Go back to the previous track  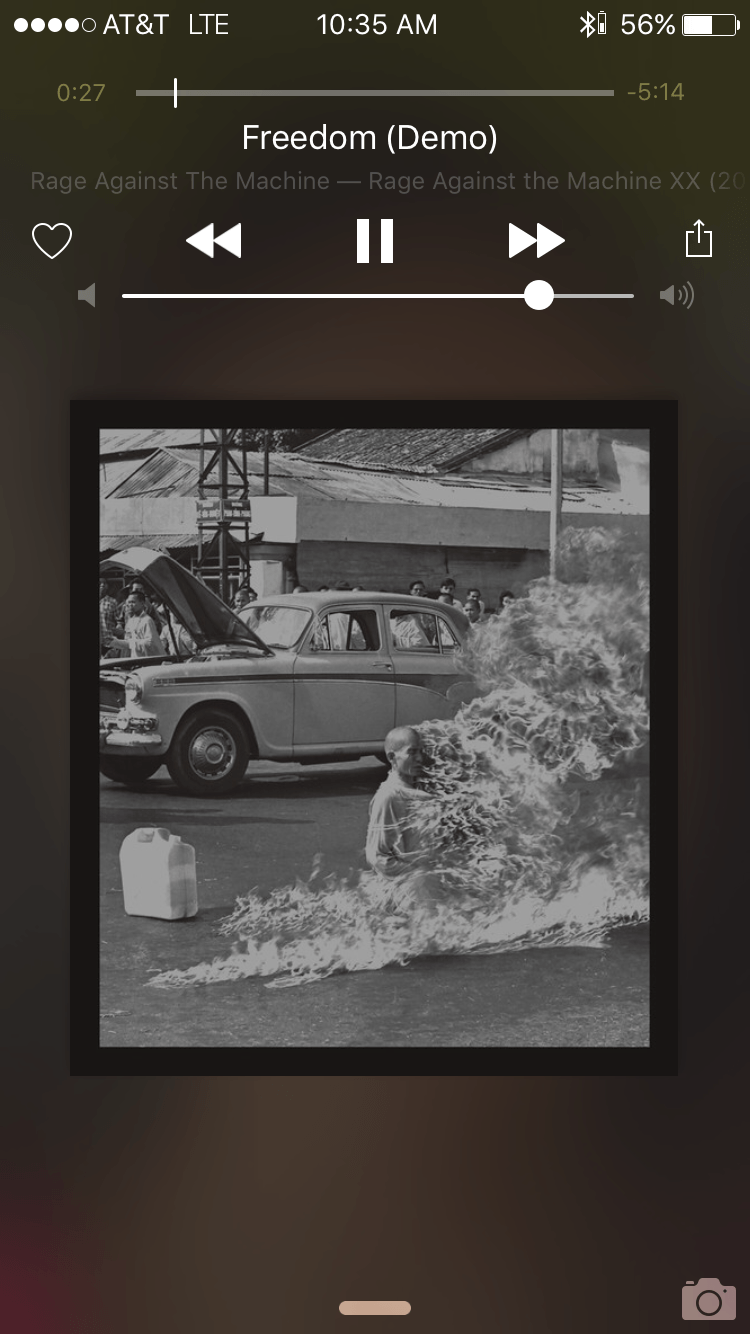pos(214,241)
